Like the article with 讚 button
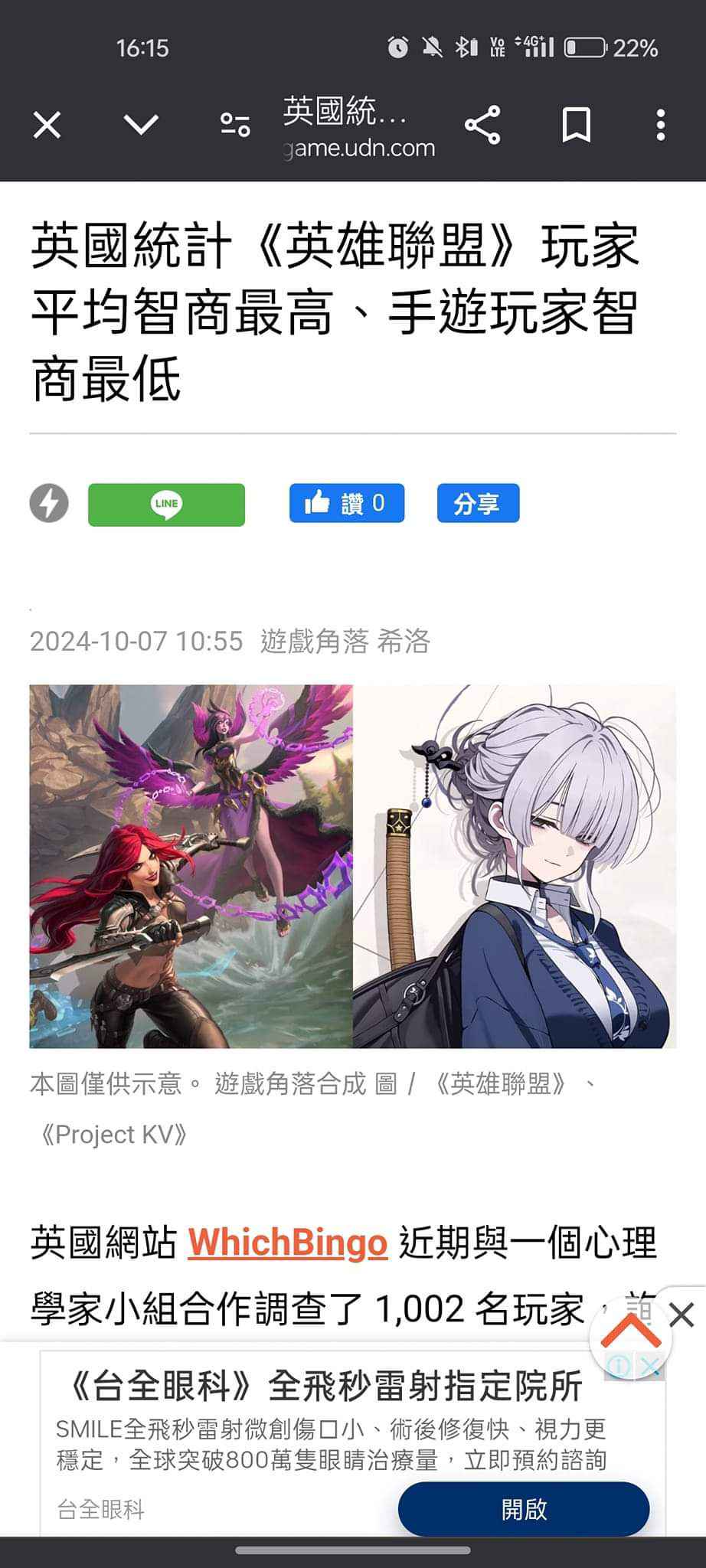 tap(346, 503)
